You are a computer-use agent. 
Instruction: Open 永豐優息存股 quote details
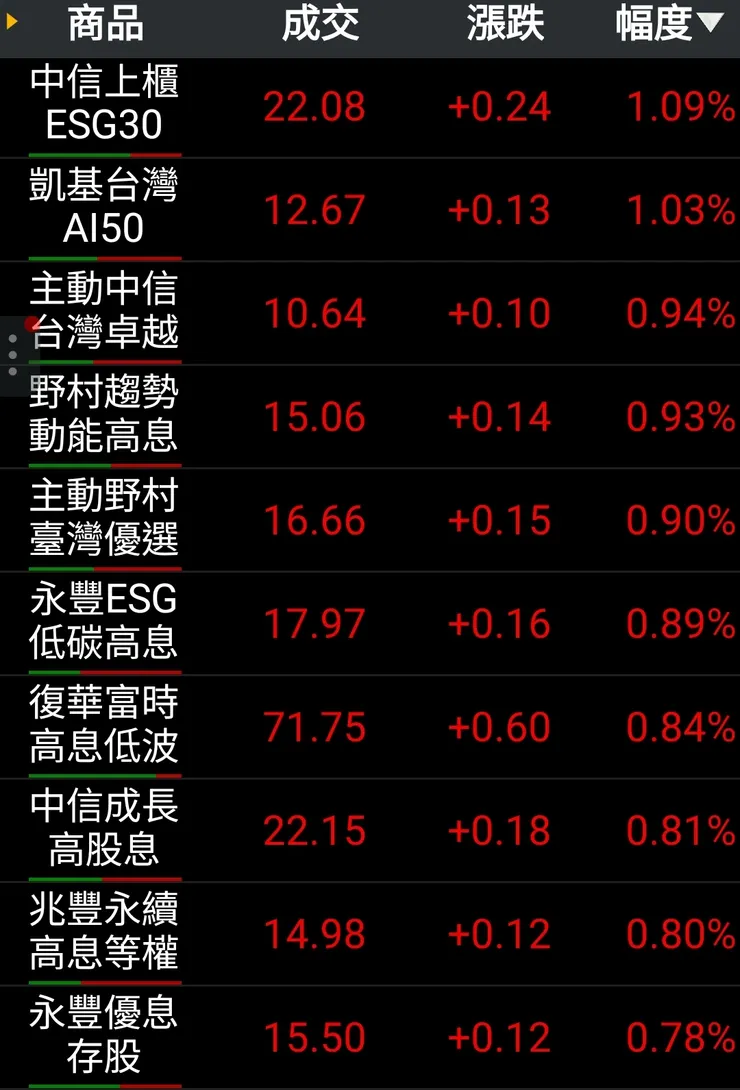point(104,1036)
